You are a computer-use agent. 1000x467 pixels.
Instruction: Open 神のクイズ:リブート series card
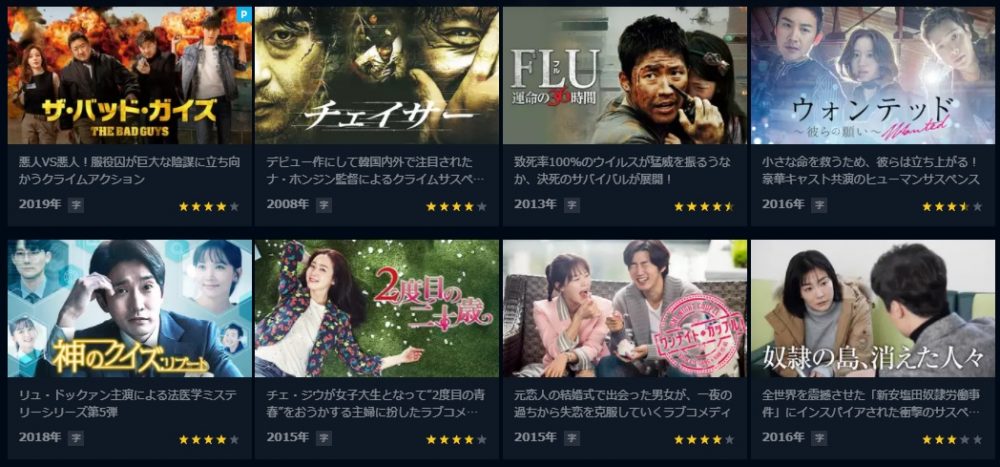(128, 308)
